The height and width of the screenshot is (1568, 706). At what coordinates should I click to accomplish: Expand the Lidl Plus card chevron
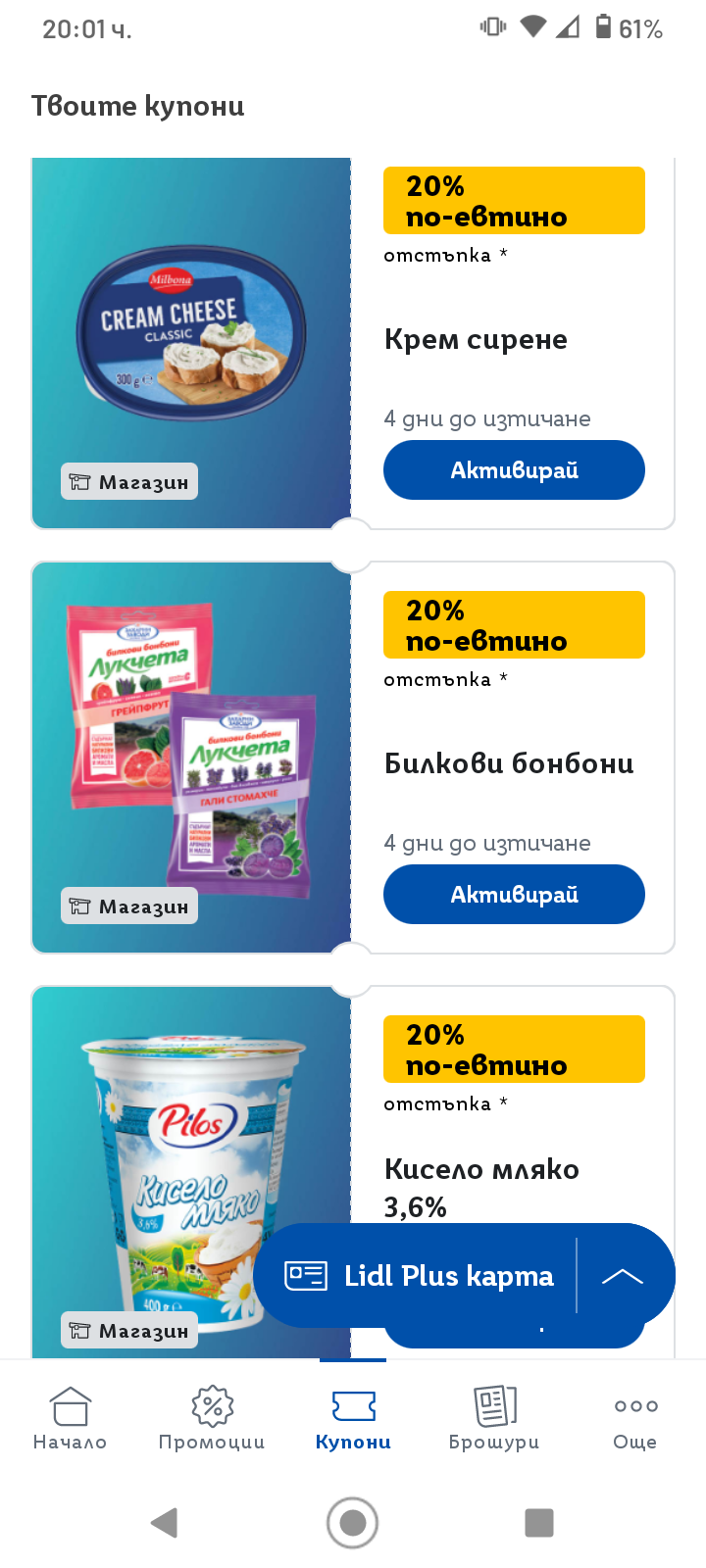623,1276
